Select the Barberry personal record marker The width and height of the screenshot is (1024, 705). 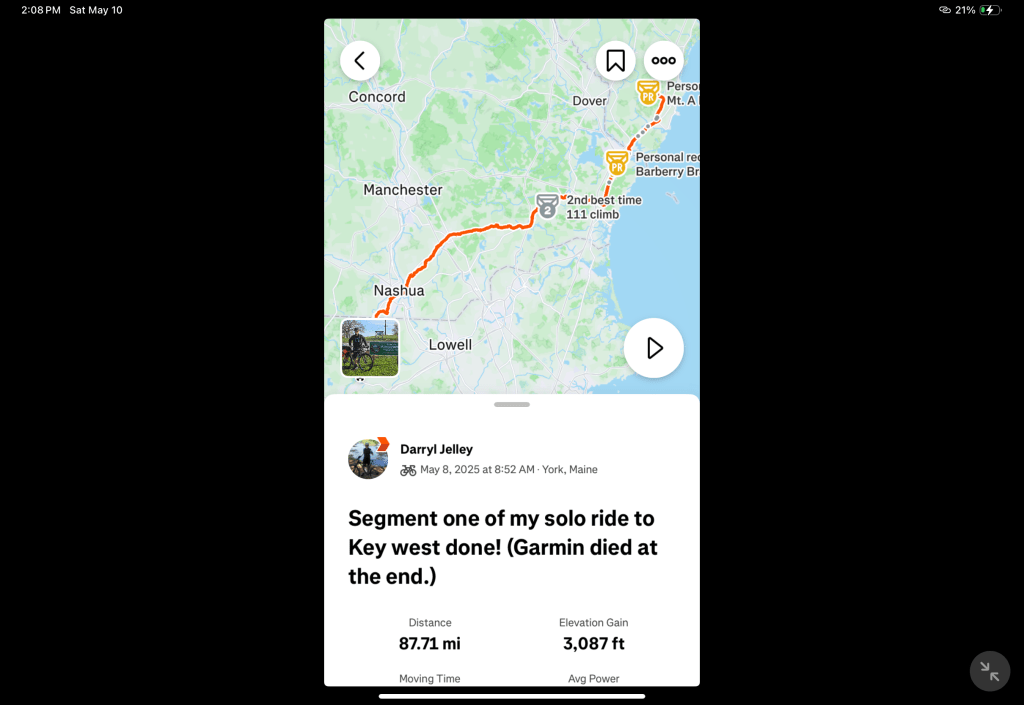[x=617, y=163]
